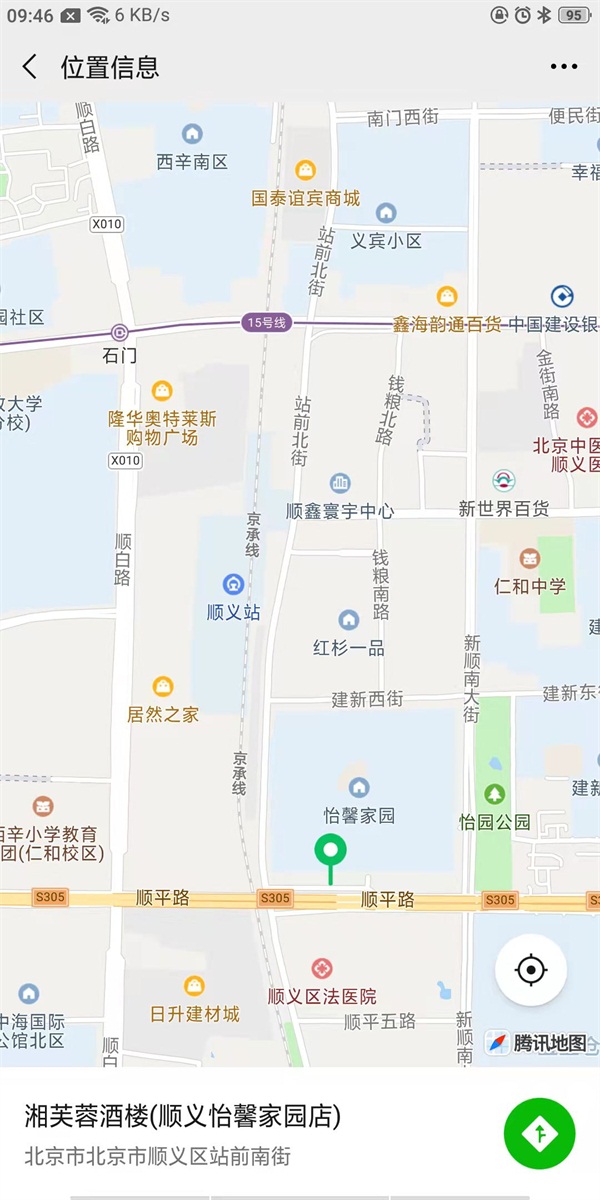Viewport: 600px width, 1200px height.
Task: Open the three-dot overflow menu
Action: click(564, 67)
